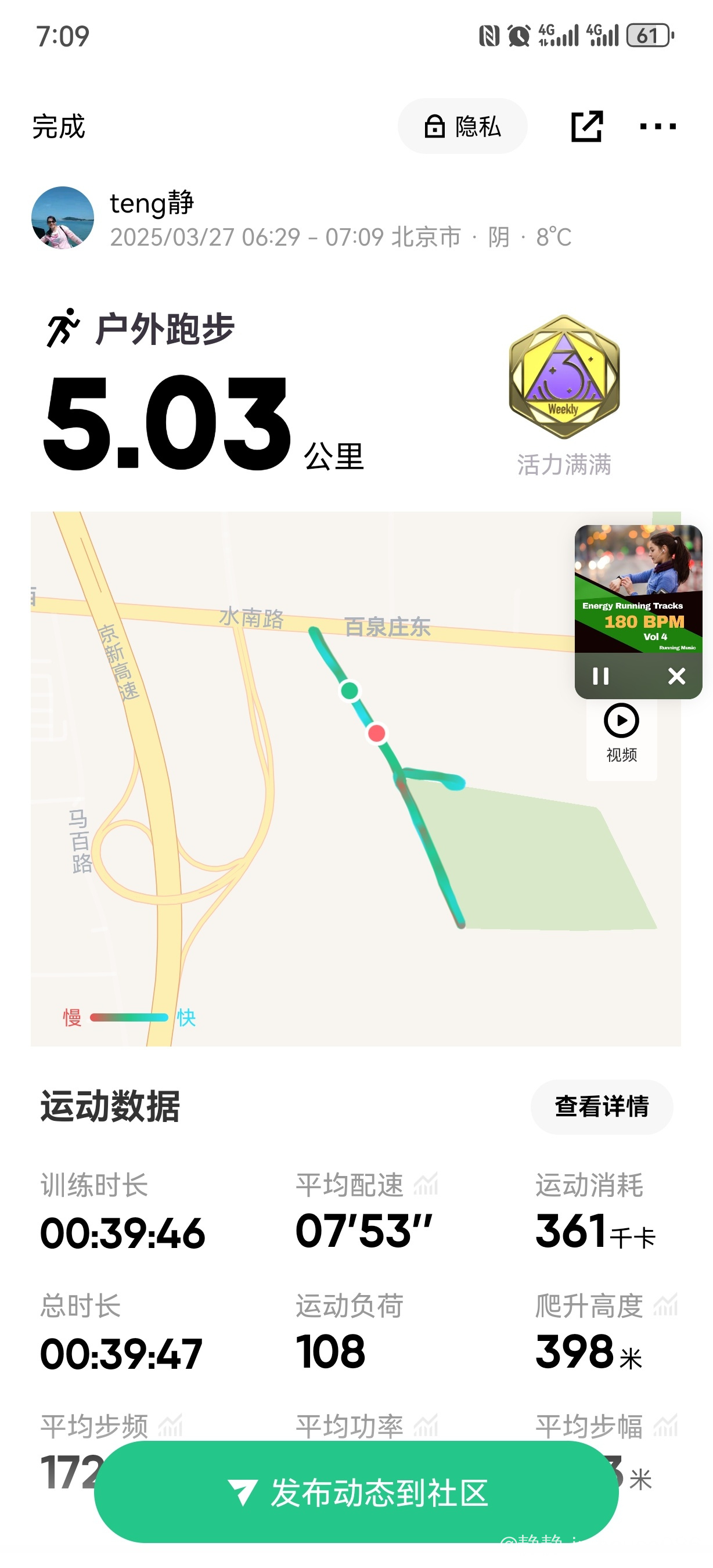Publish via 发布动态到社区 button
The image size is (713, 1568).
coord(356,1493)
